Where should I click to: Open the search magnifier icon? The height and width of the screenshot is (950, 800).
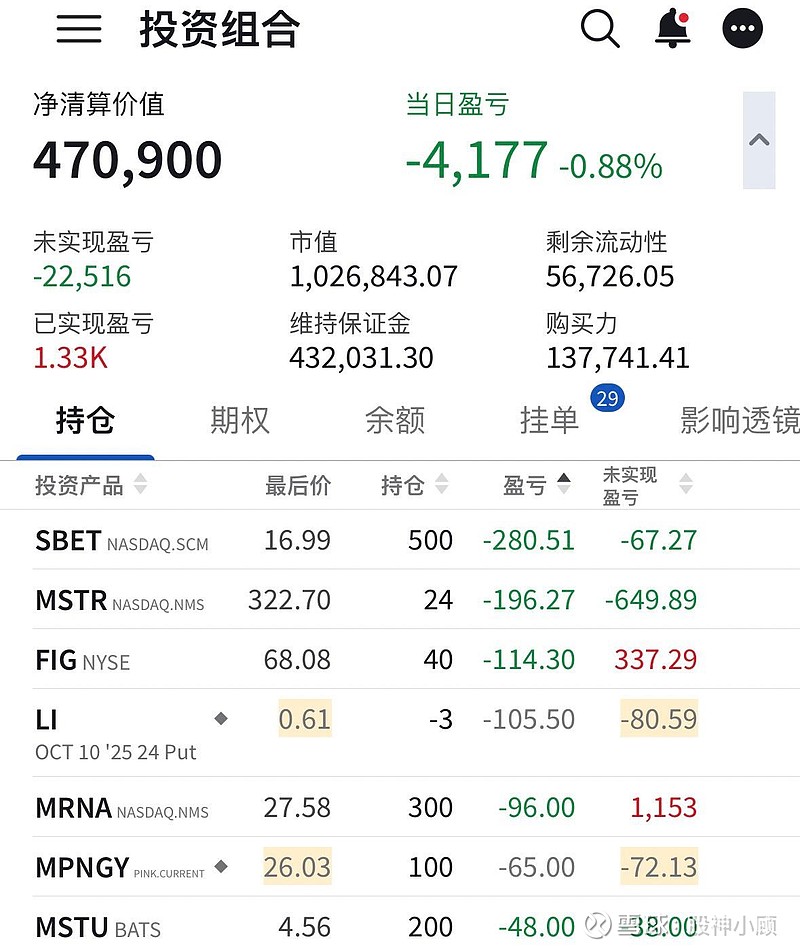click(x=600, y=29)
